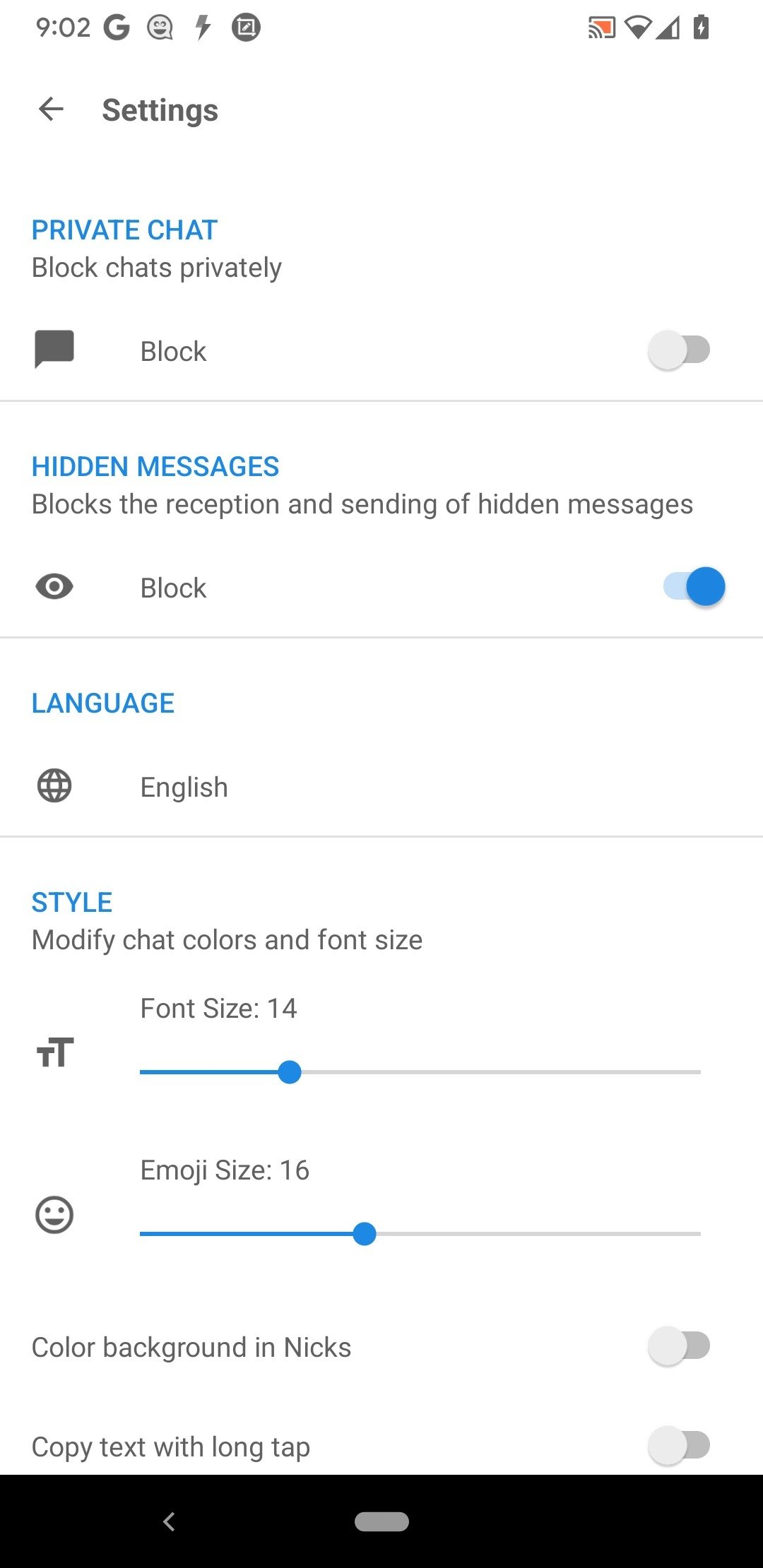Open the English language option
The image size is (763, 1568).
[381, 787]
